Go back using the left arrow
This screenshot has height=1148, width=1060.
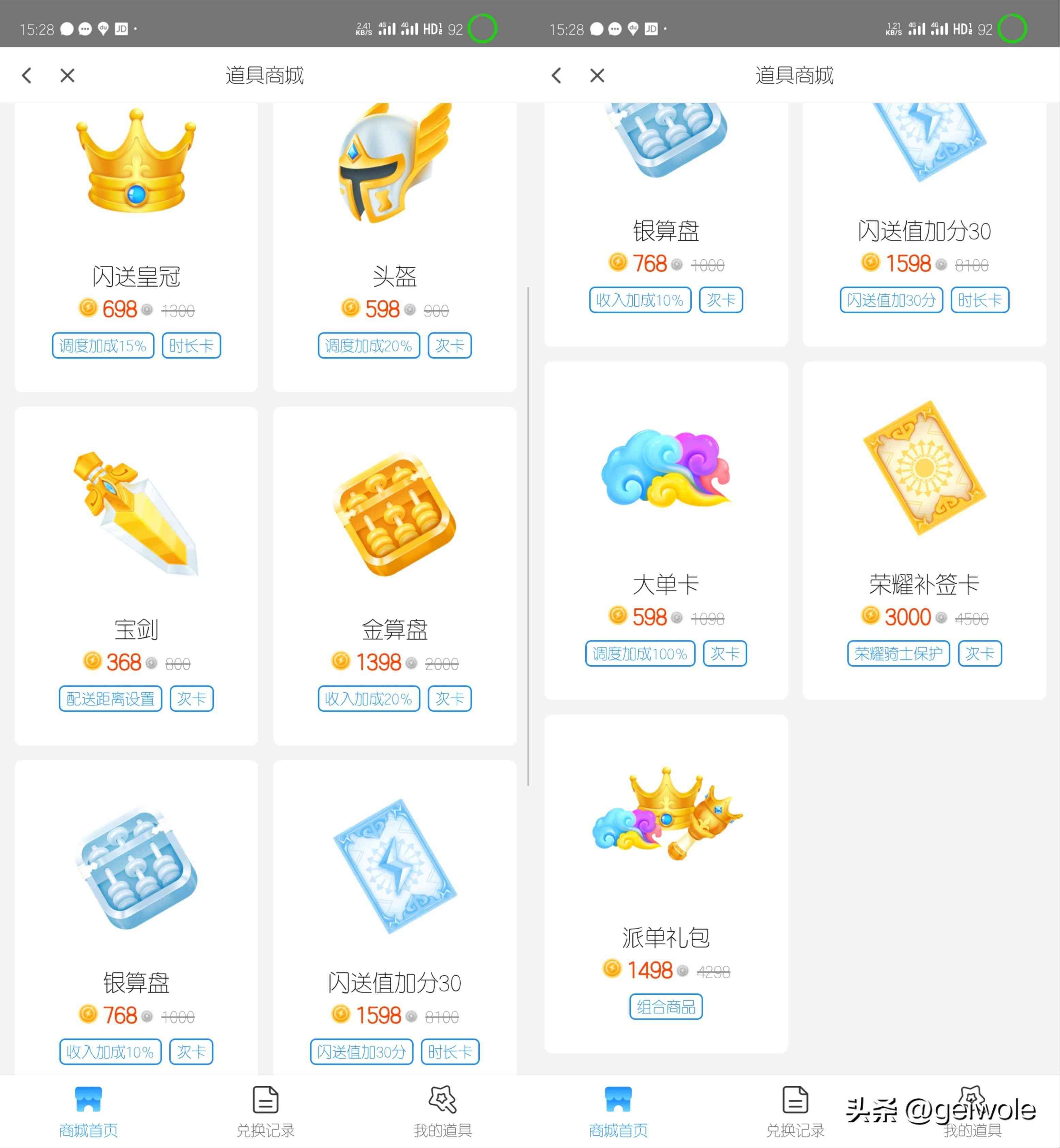(x=26, y=75)
